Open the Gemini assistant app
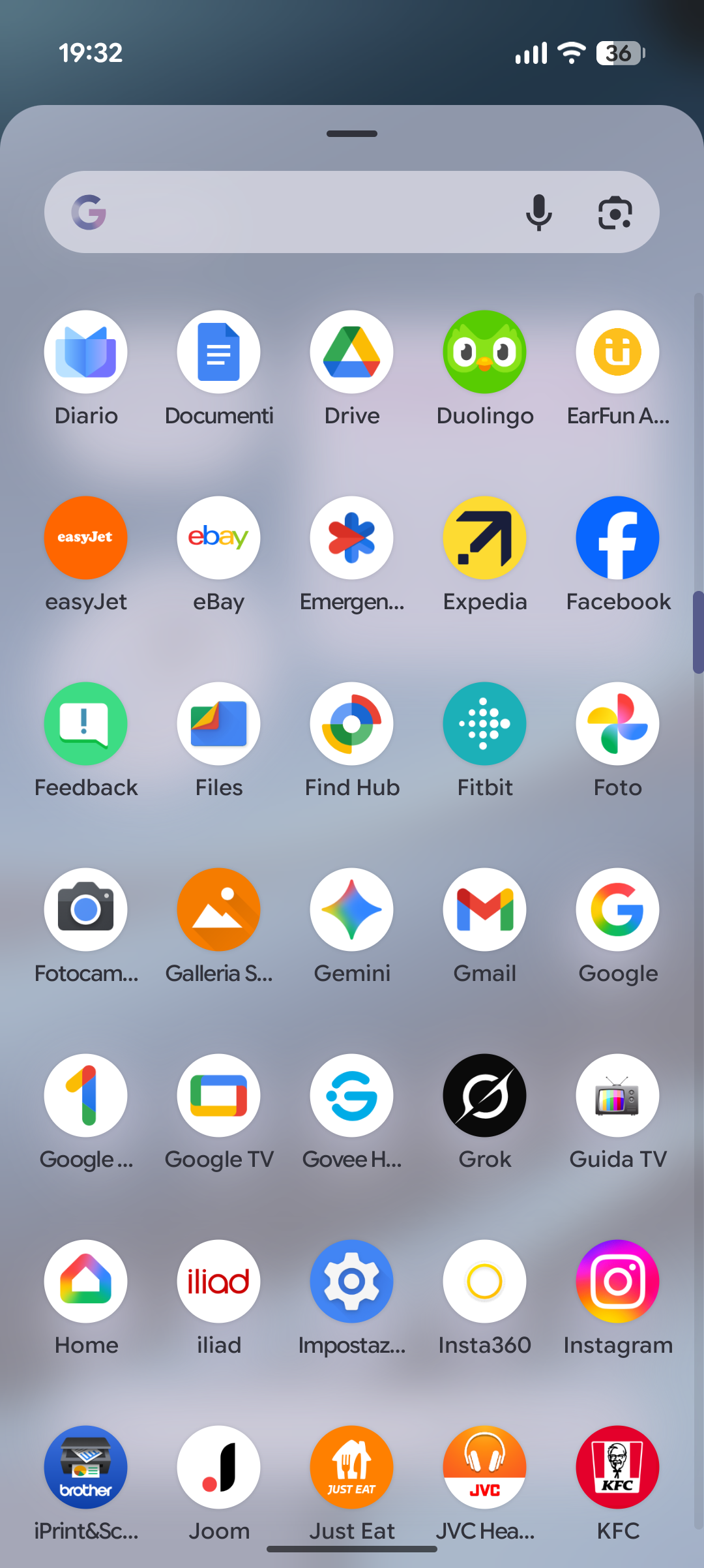The height and width of the screenshot is (1568, 704). (351, 910)
